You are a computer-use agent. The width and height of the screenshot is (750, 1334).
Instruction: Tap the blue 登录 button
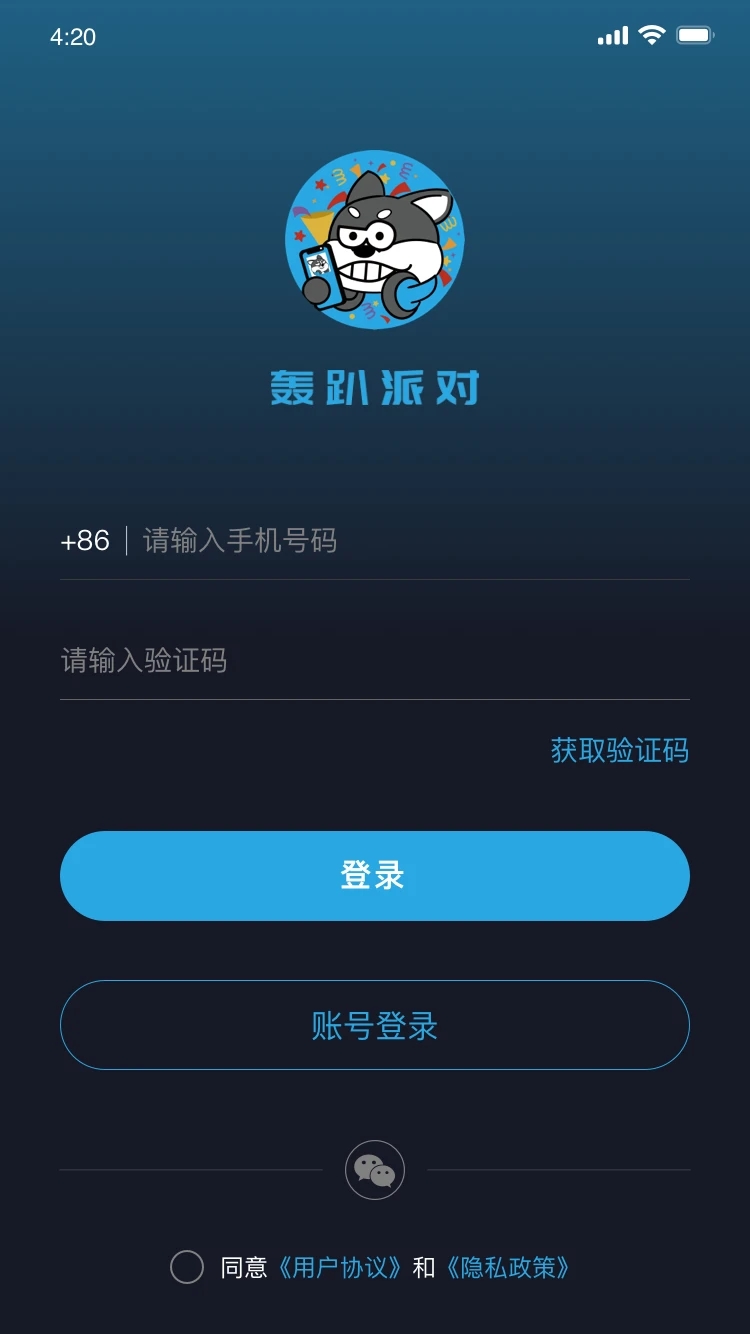pyautogui.click(x=375, y=876)
